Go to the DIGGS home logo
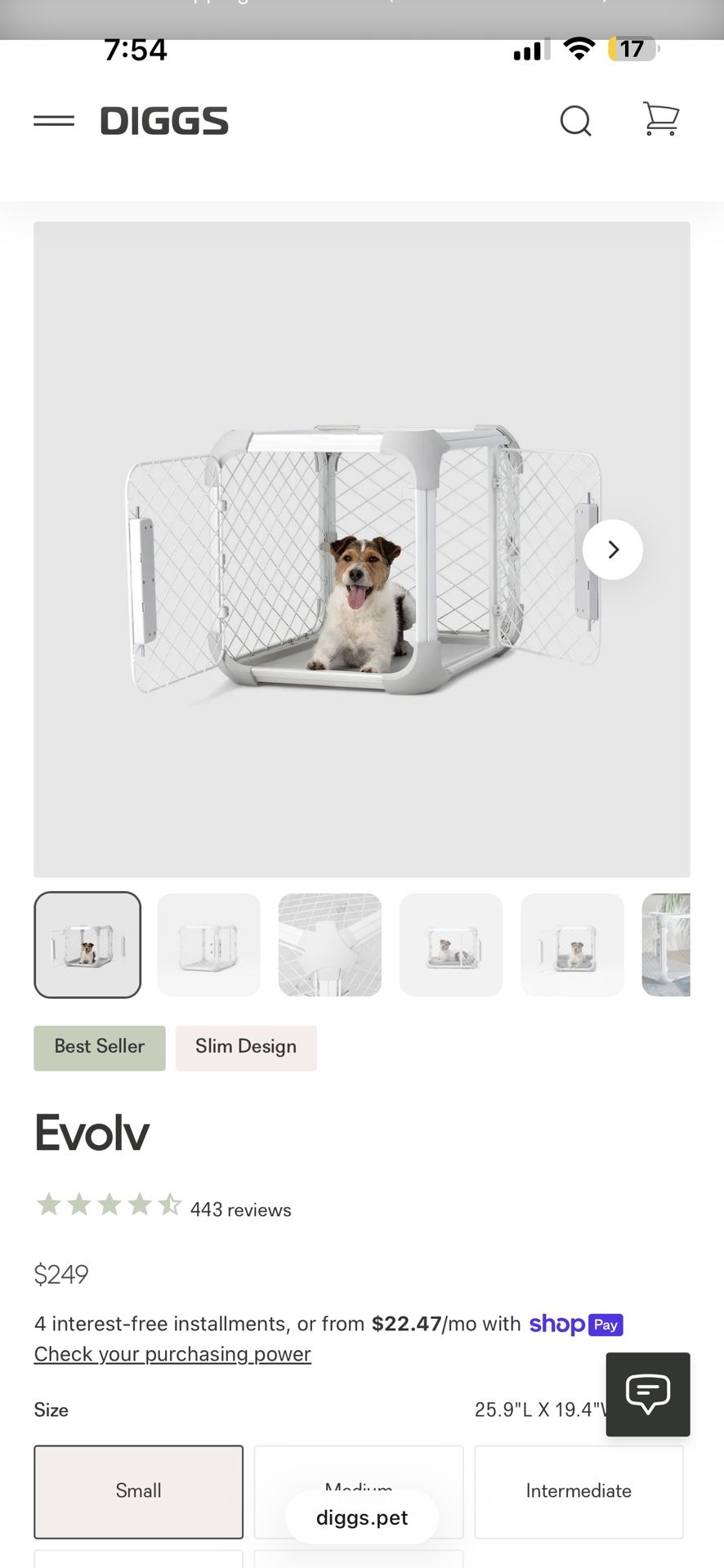Screen dimensions: 724x1568 coord(164,121)
